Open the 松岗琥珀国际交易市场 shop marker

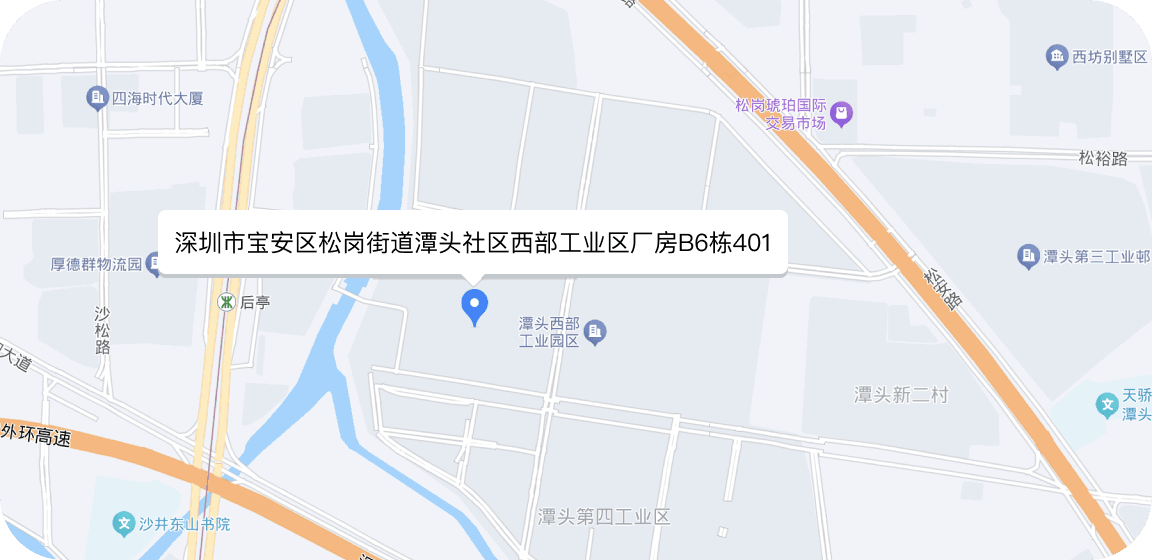click(x=842, y=113)
